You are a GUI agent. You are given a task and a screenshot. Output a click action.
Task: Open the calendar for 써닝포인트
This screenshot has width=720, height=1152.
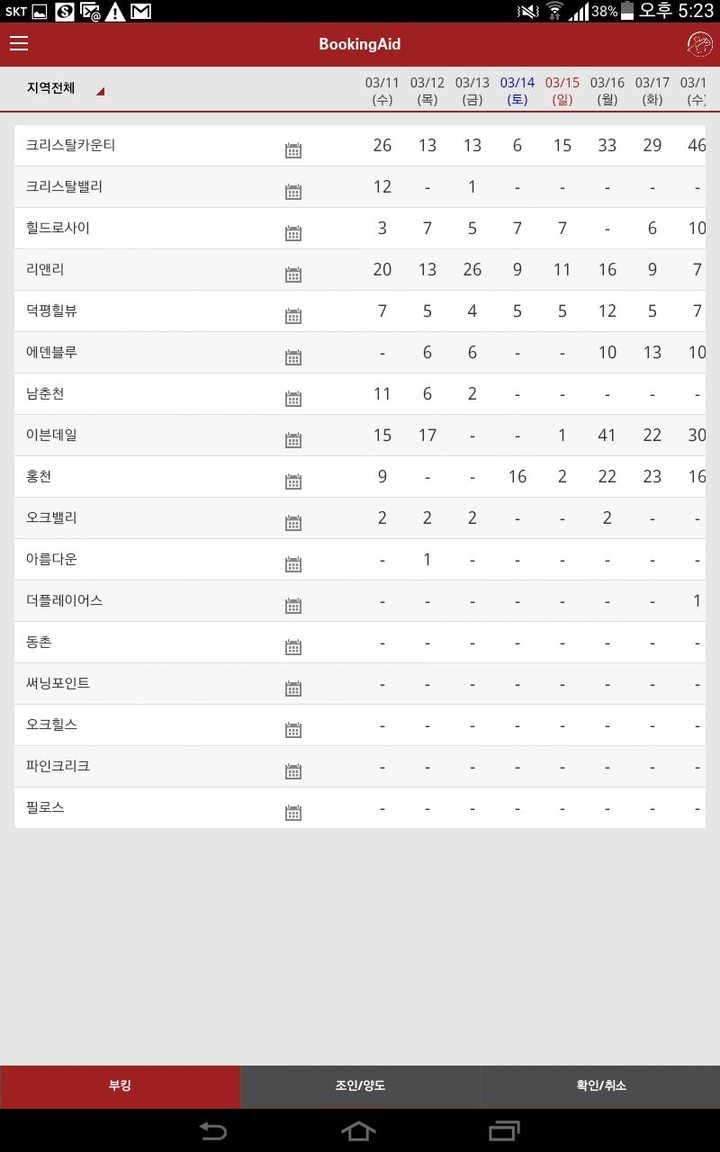[x=293, y=691]
